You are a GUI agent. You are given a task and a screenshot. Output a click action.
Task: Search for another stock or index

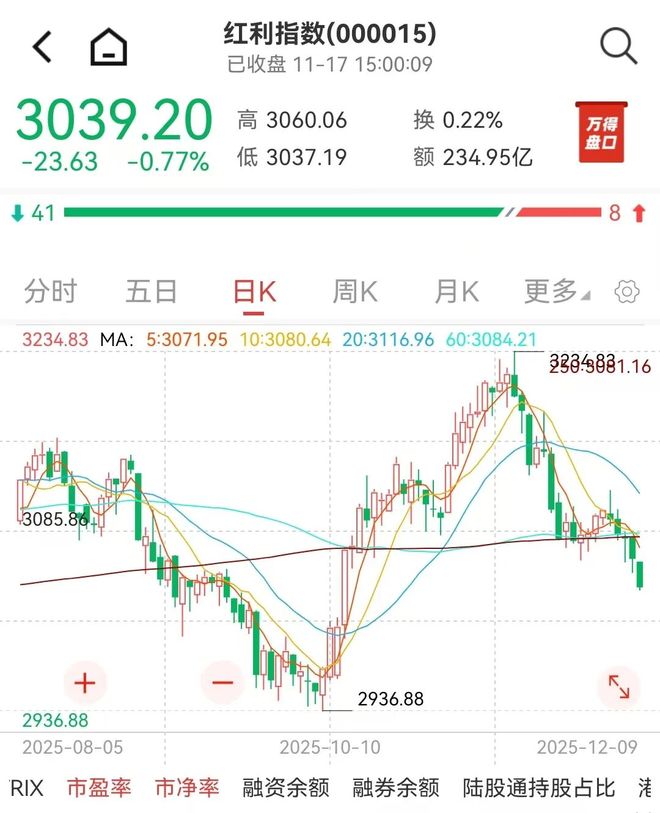617,45
